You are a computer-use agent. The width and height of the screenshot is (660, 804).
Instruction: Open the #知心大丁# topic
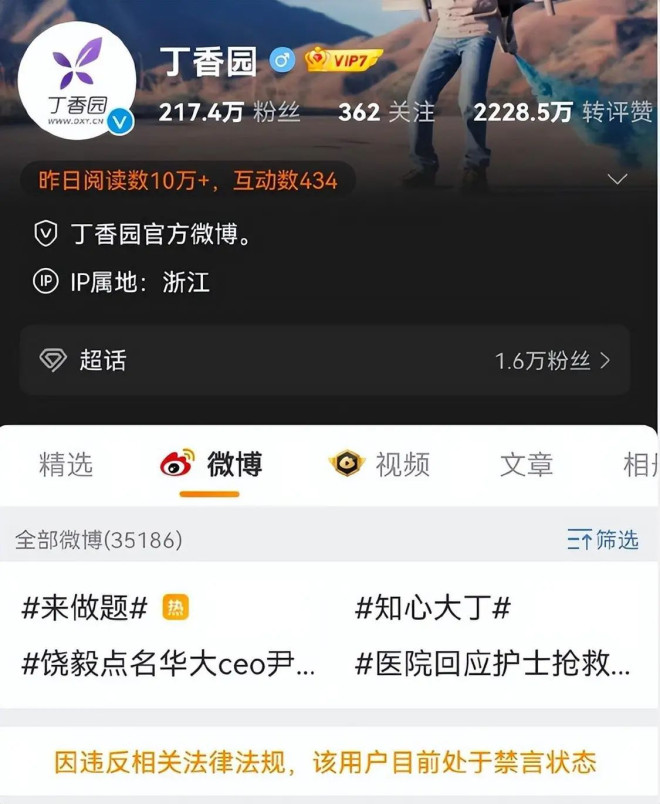433,607
